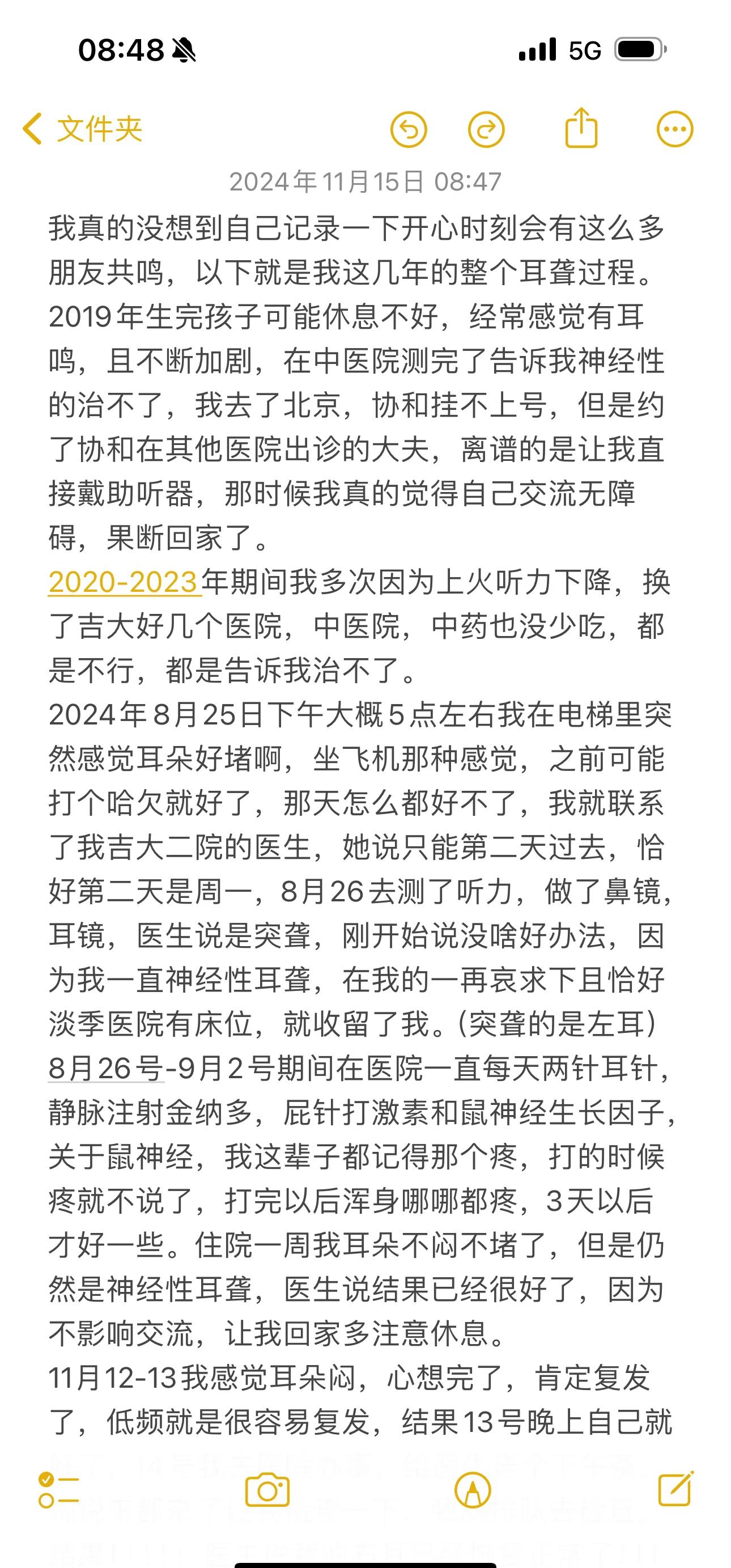Tap inside the note body text

(365, 791)
